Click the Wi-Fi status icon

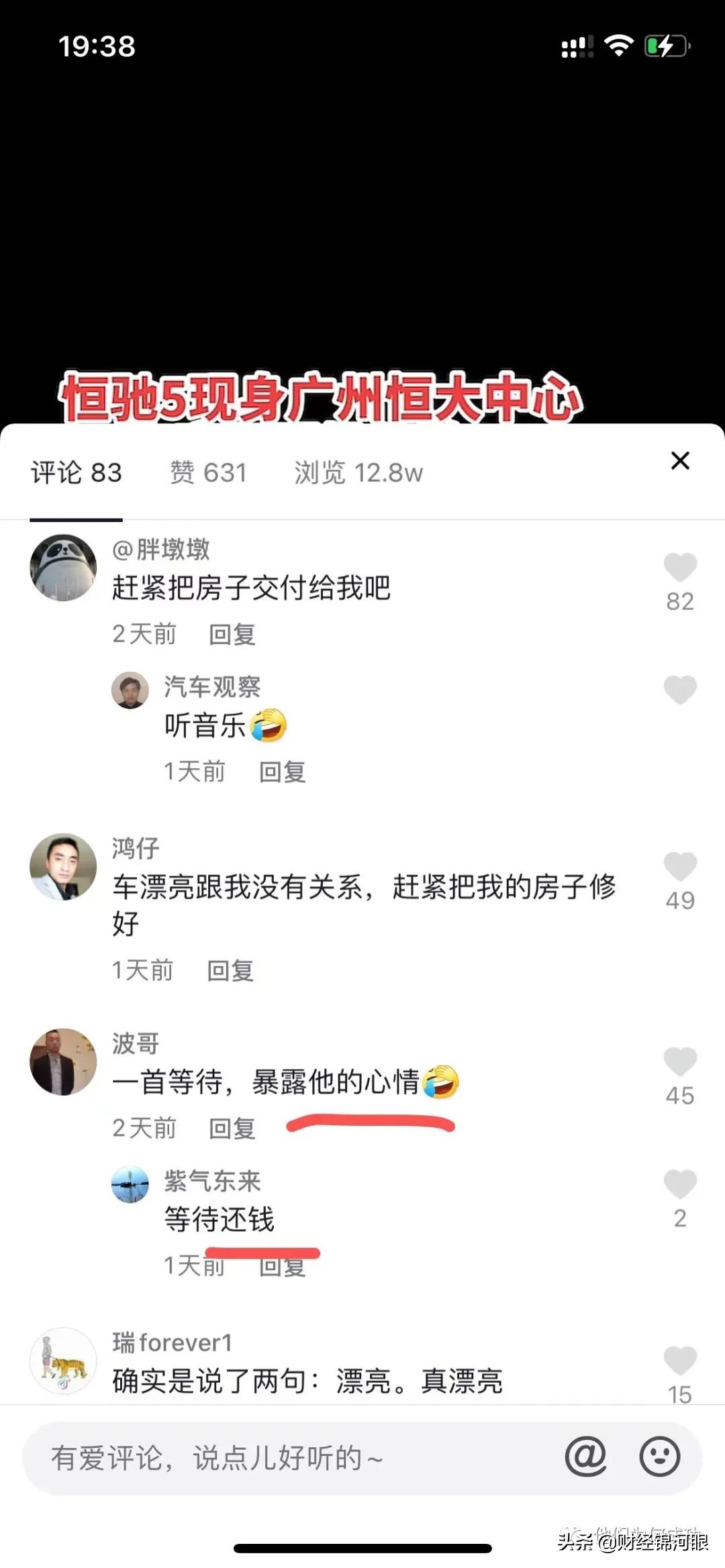[x=618, y=46]
